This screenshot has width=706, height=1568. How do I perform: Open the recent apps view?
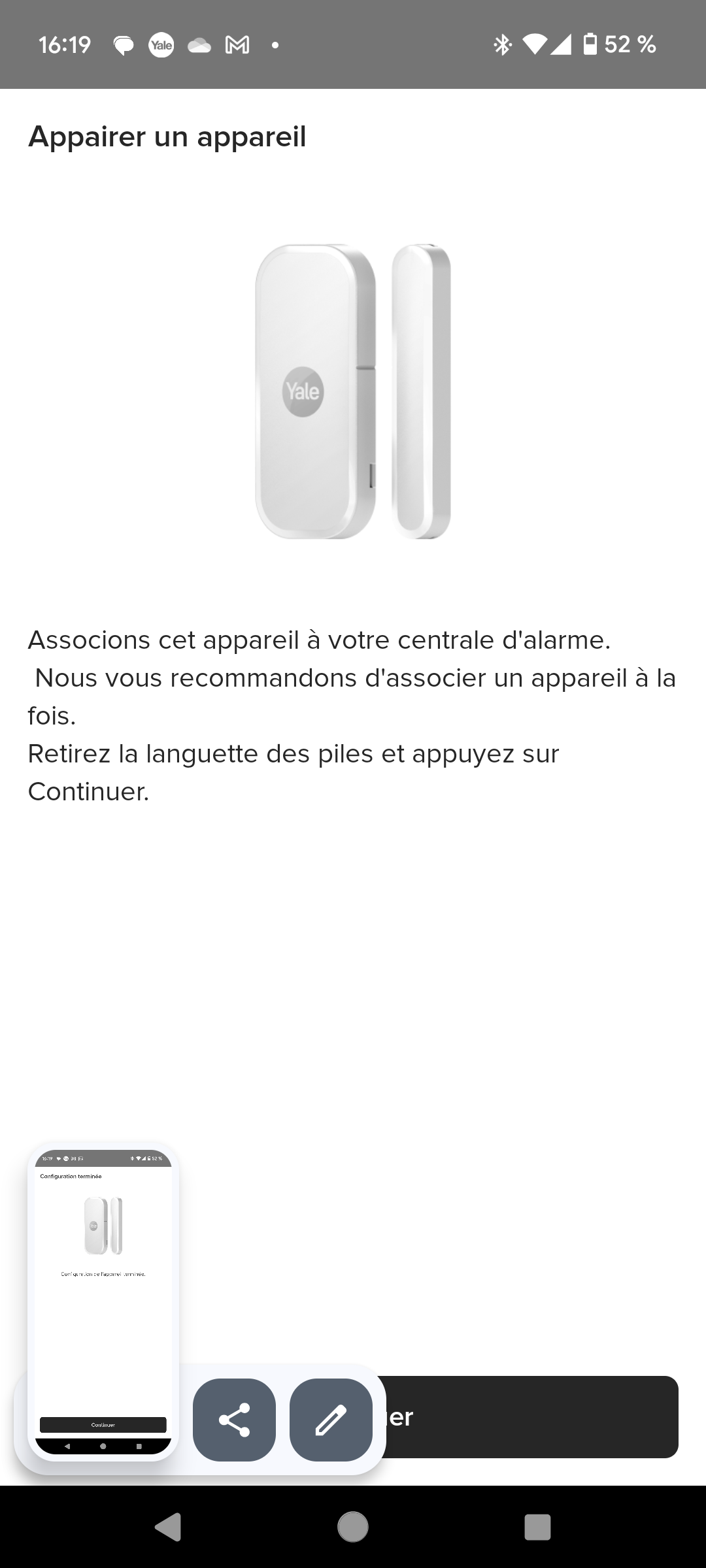pyautogui.click(x=537, y=1527)
